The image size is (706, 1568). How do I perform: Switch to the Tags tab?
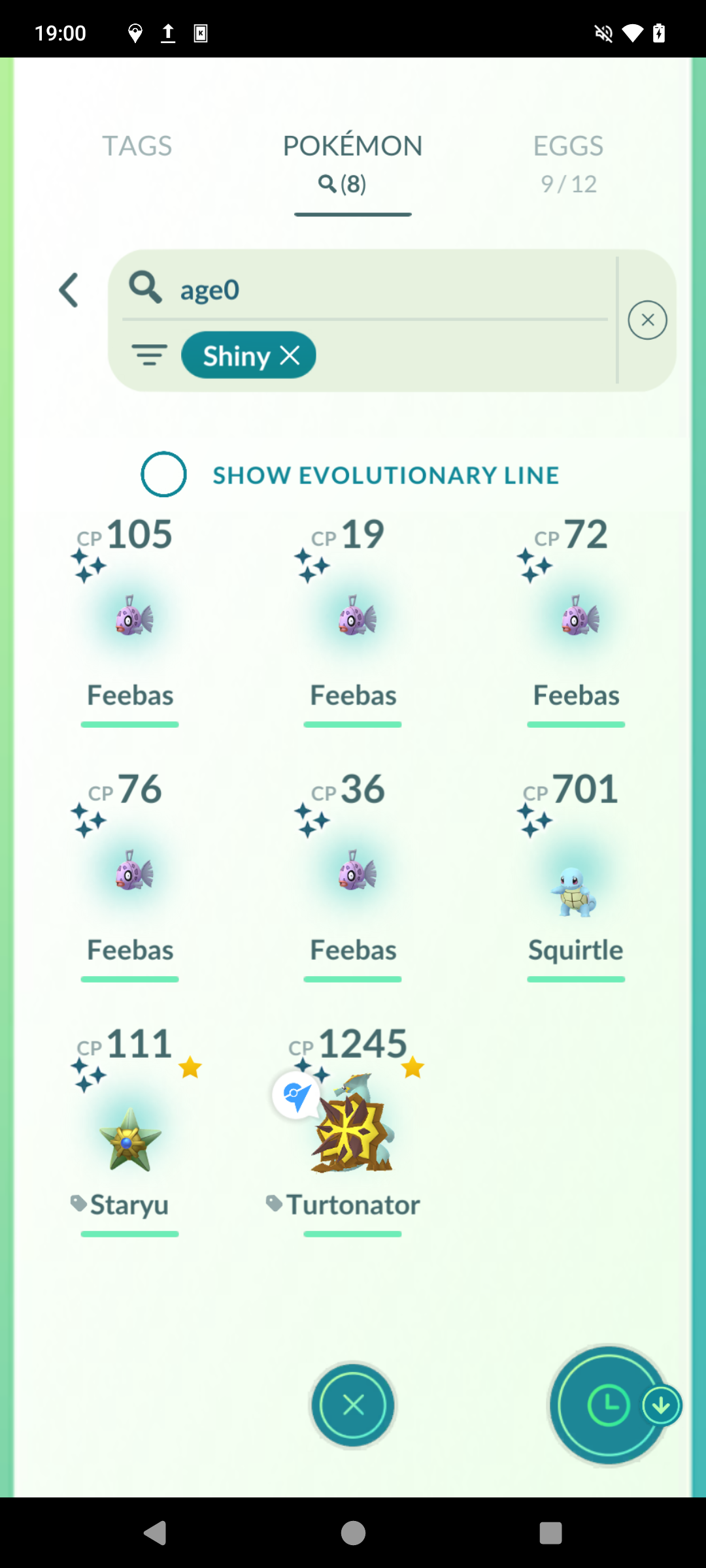pos(137,146)
